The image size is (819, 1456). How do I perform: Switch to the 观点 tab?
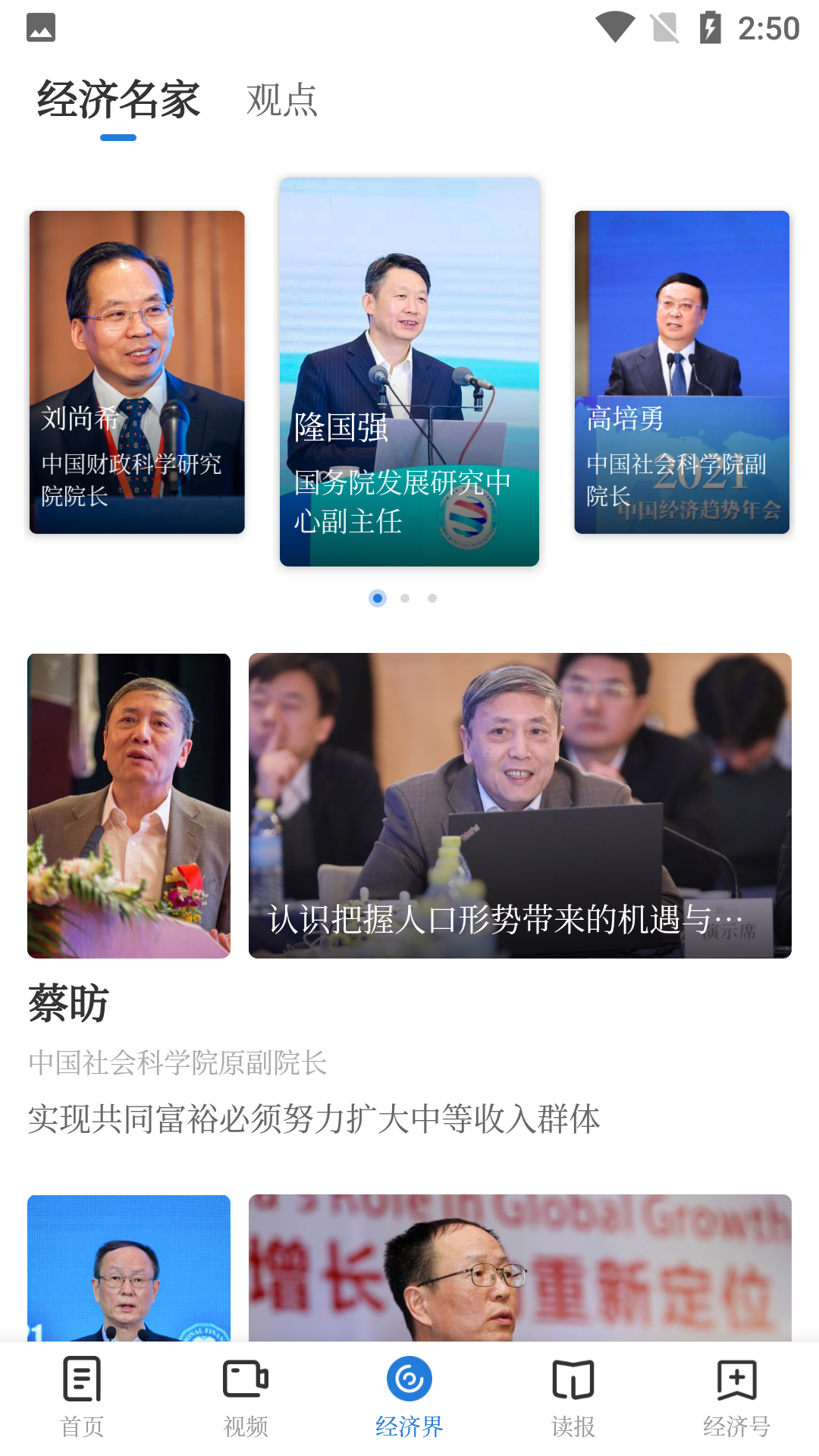tap(281, 101)
